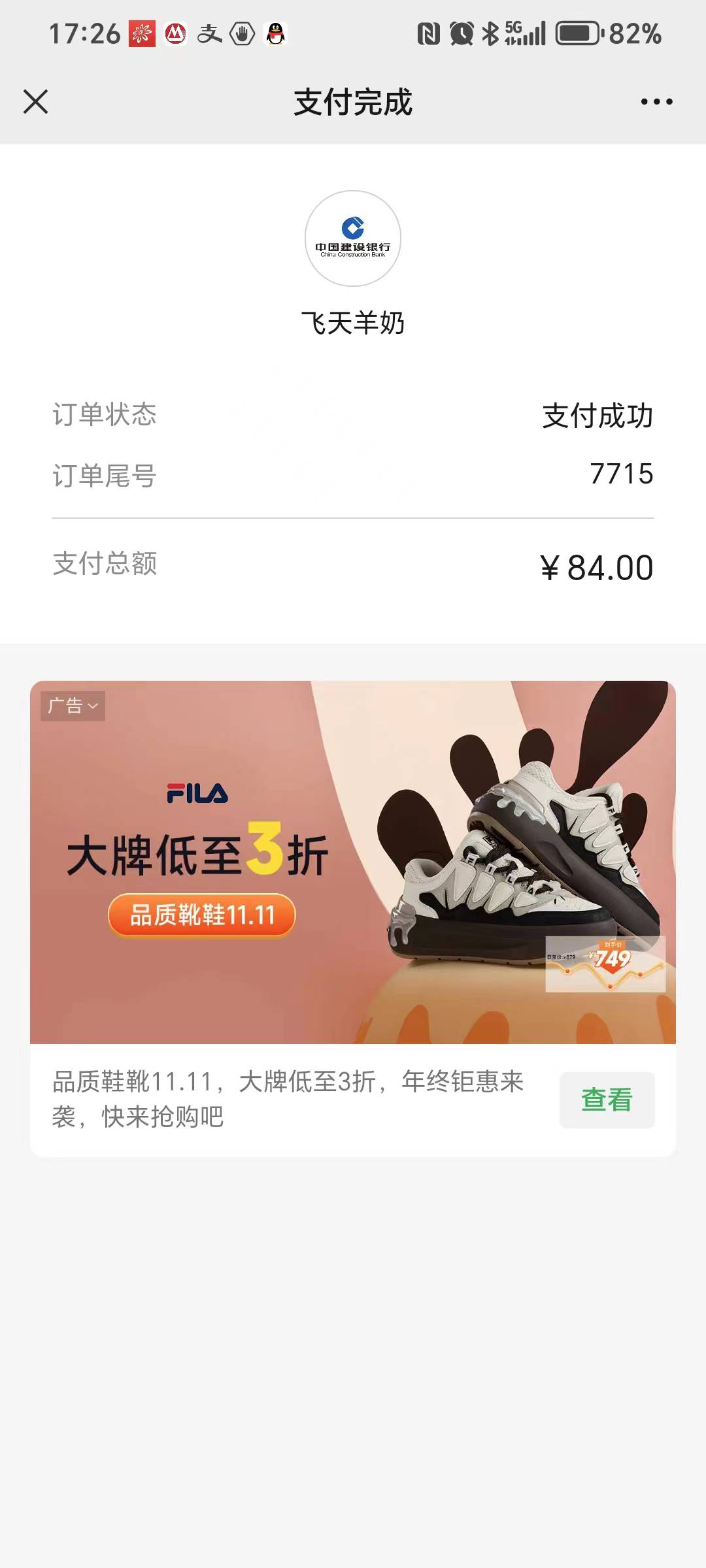Image resolution: width=706 pixels, height=1568 pixels.
Task: Tap the 查看 button on the ad
Action: tap(607, 1100)
